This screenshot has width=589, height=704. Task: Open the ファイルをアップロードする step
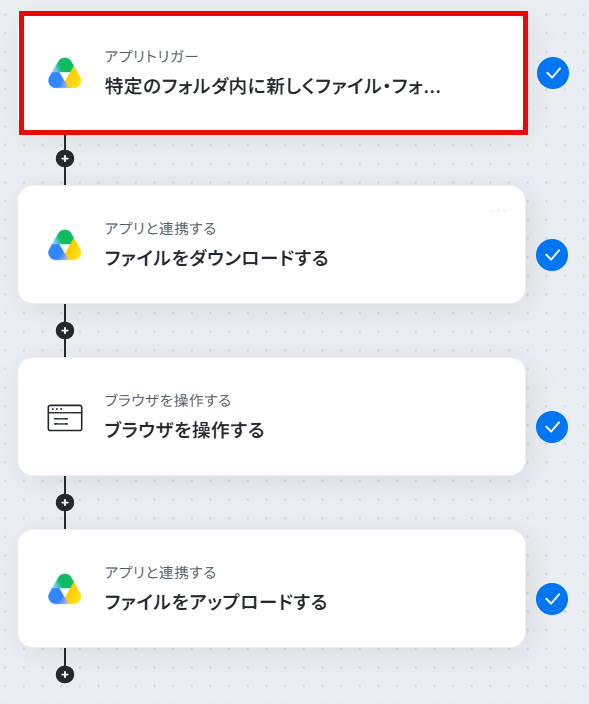point(271,589)
